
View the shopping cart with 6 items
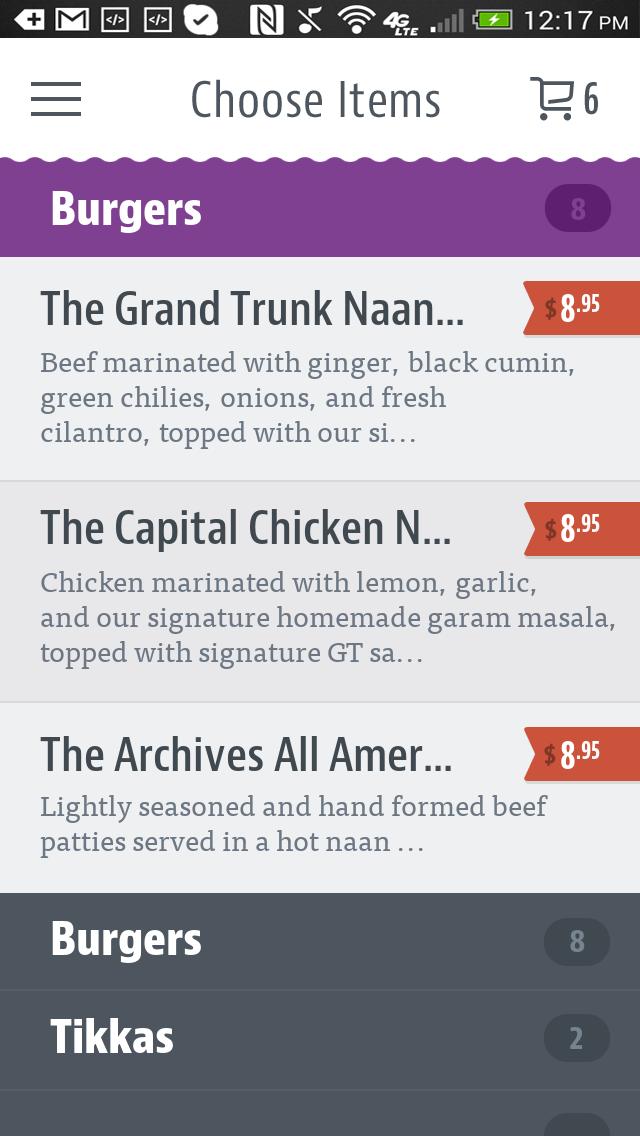563,99
